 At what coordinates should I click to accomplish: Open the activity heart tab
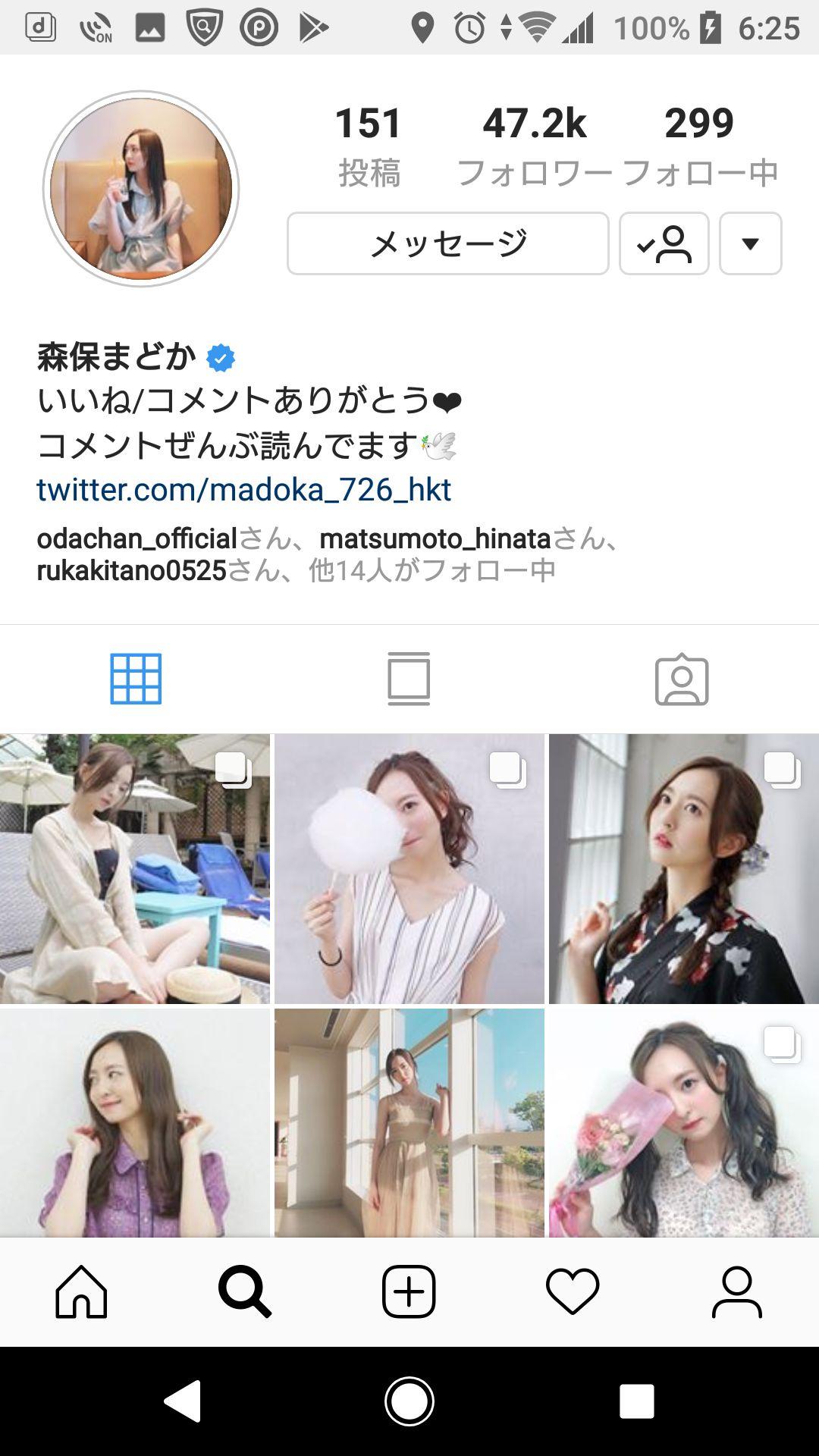pyautogui.click(x=573, y=1291)
